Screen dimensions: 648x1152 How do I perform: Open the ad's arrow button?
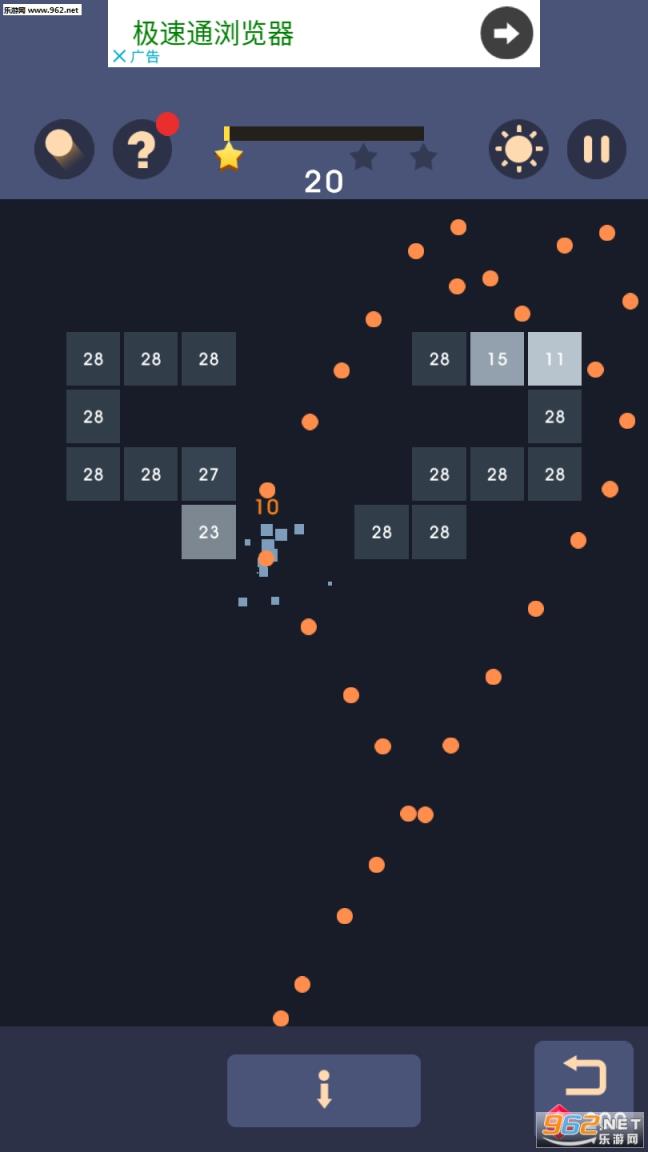pyautogui.click(x=506, y=33)
